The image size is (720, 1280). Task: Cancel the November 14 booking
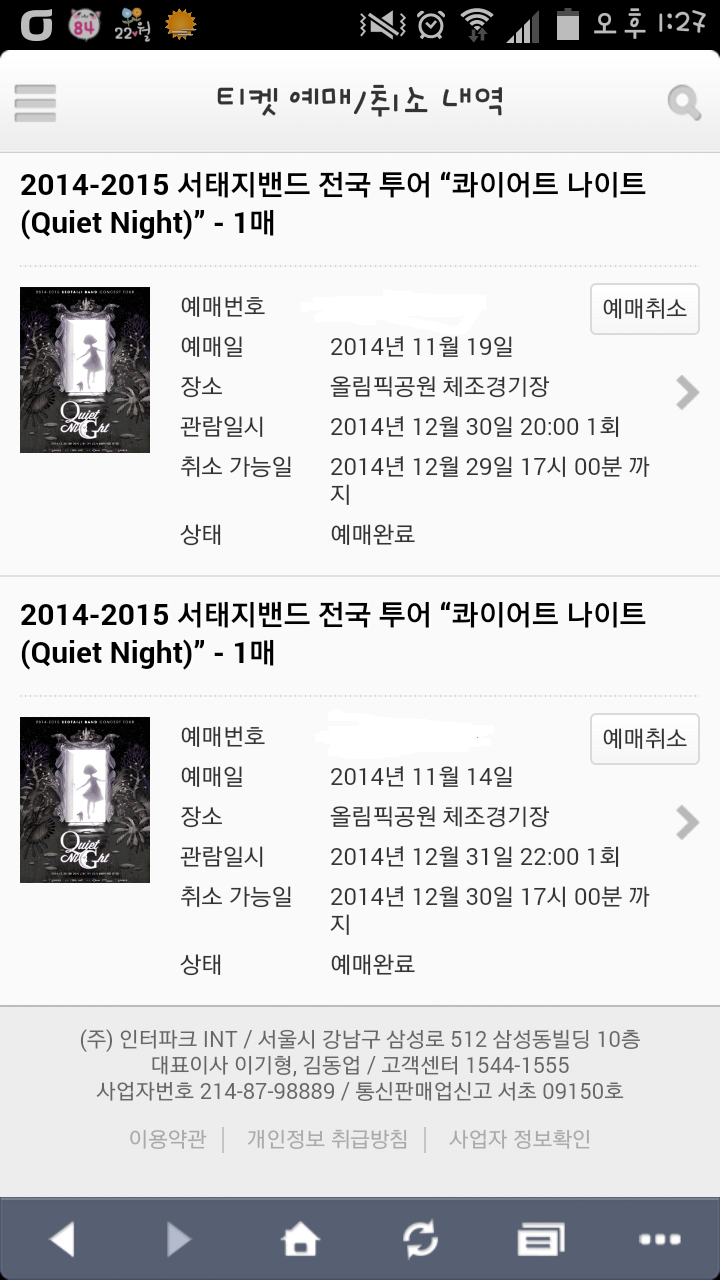644,738
